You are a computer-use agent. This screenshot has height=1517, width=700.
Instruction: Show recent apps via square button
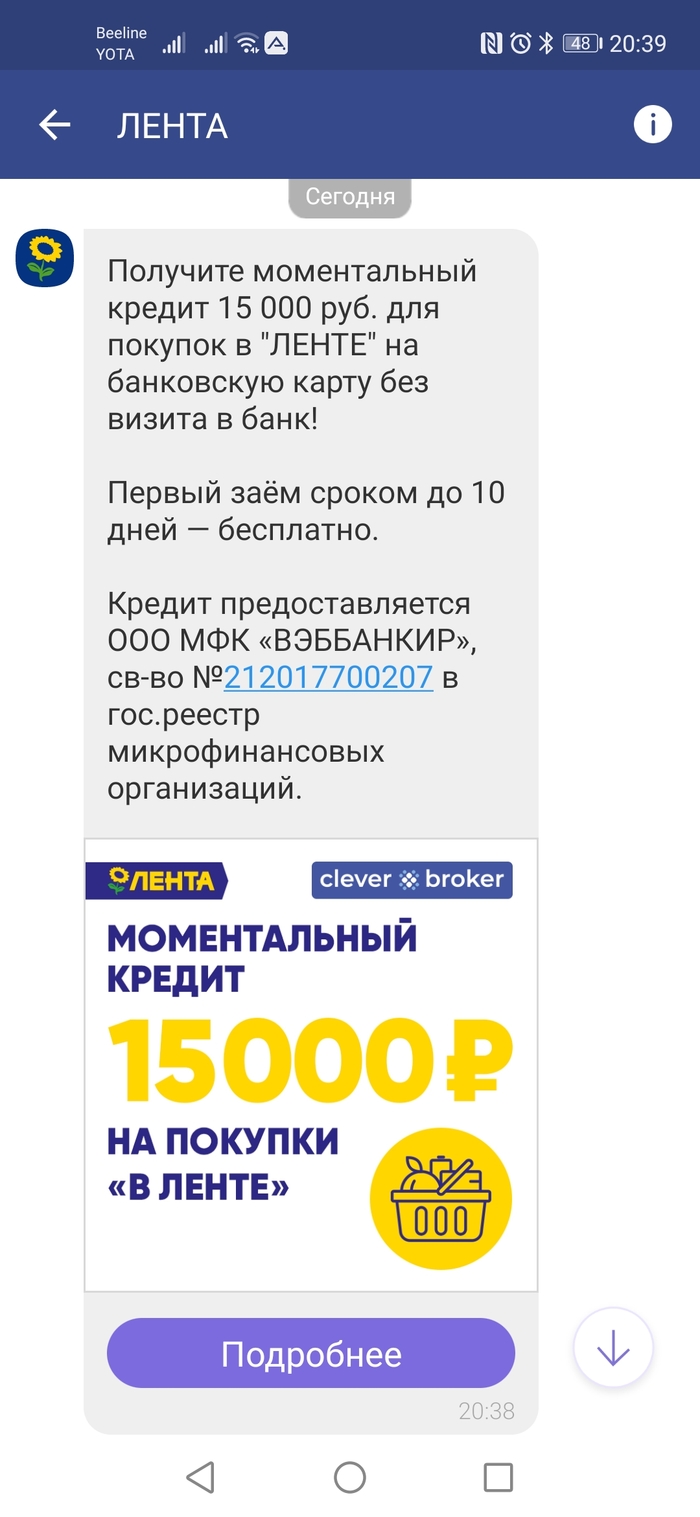pyautogui.click(x=497, y=1477)
